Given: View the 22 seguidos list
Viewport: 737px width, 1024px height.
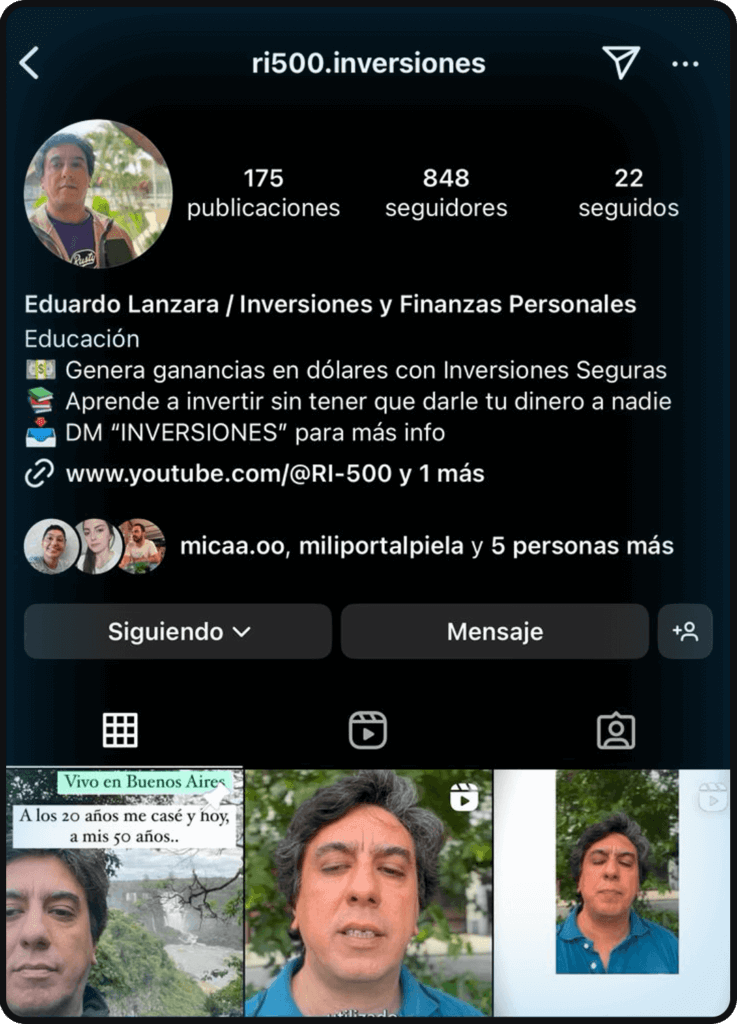Looking at the screenshot, I should (628, 193).
